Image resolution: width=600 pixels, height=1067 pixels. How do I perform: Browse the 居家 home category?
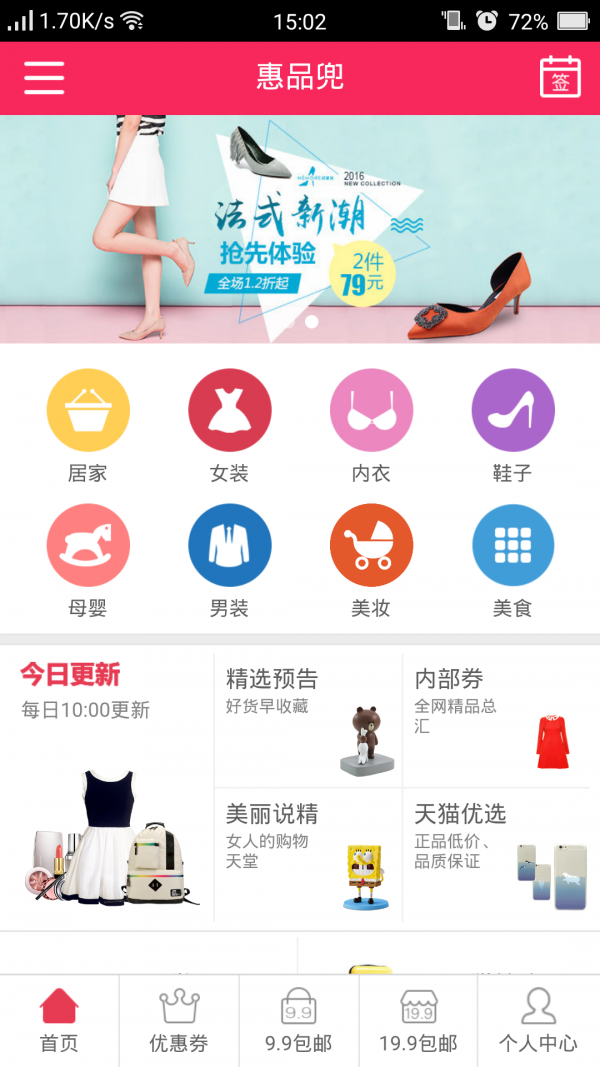tap(88, 425)
